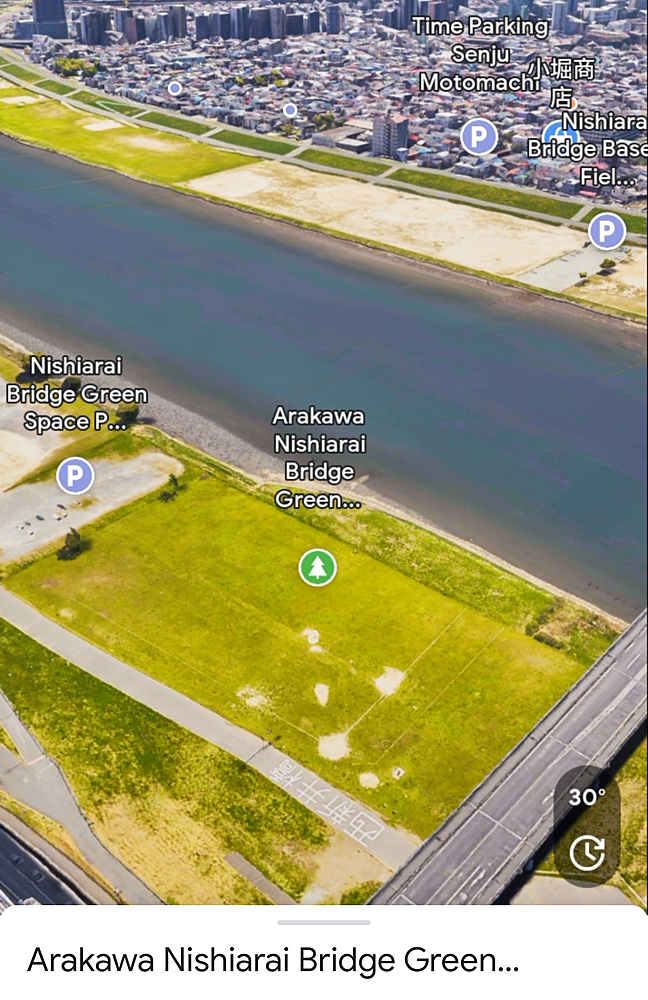
Task: Open Nishiarai Bridge Green Space parking marker
Action: pyautogui.click(x=75, y=475)
